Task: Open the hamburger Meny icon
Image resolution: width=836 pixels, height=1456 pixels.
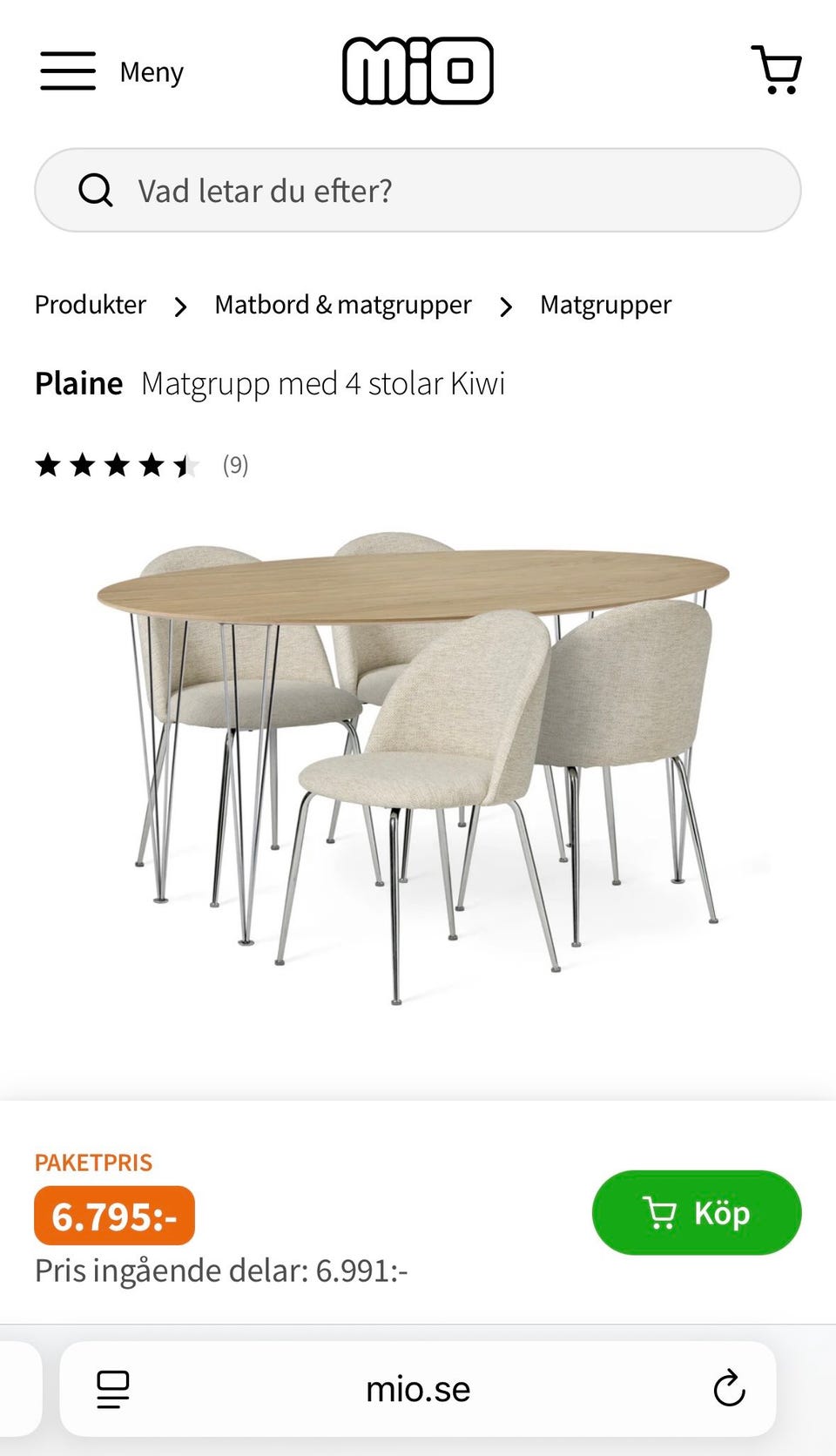Action: tap(68, 71)
